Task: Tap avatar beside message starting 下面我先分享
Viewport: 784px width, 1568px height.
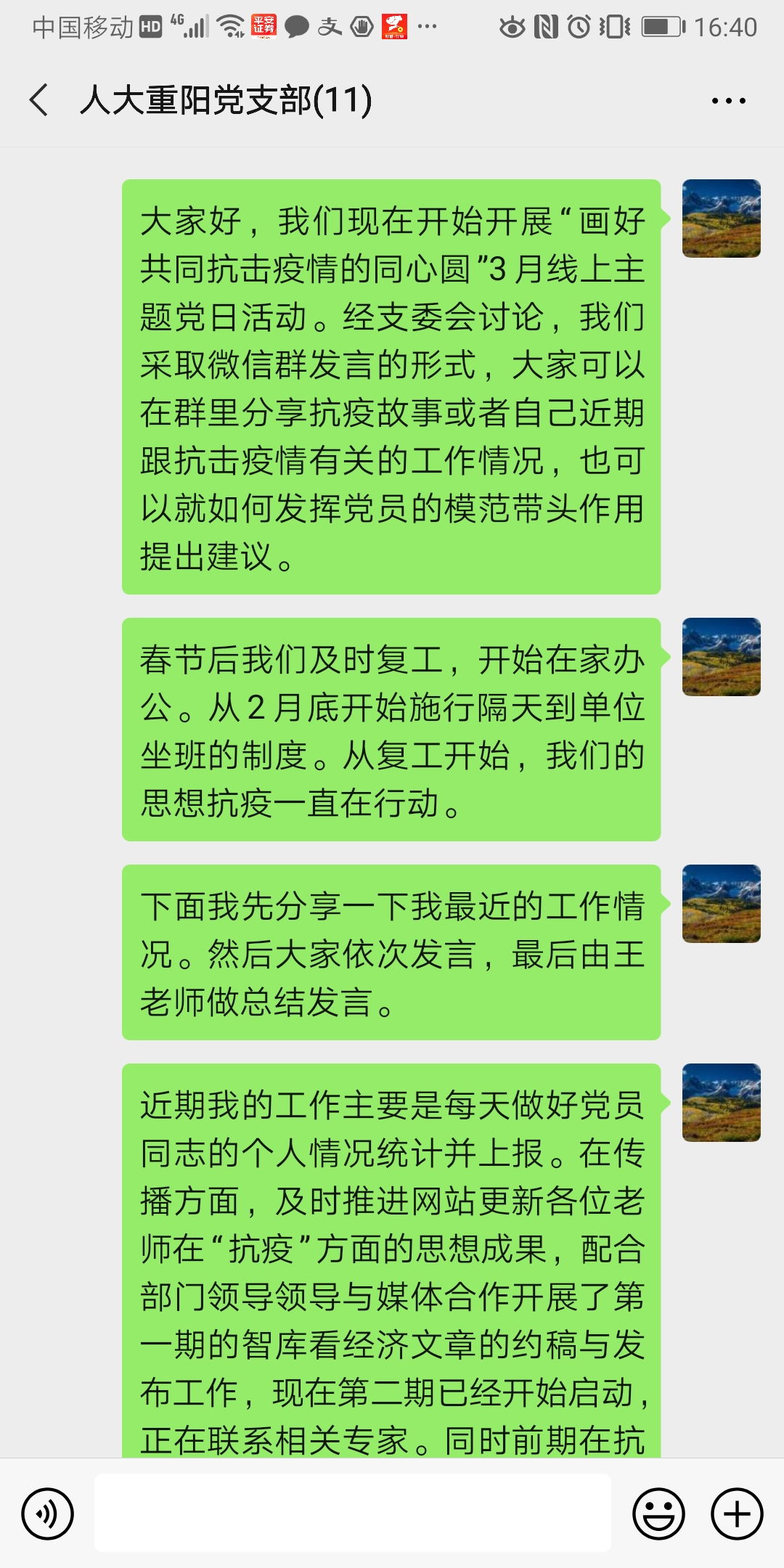Action: pos(721,904)
